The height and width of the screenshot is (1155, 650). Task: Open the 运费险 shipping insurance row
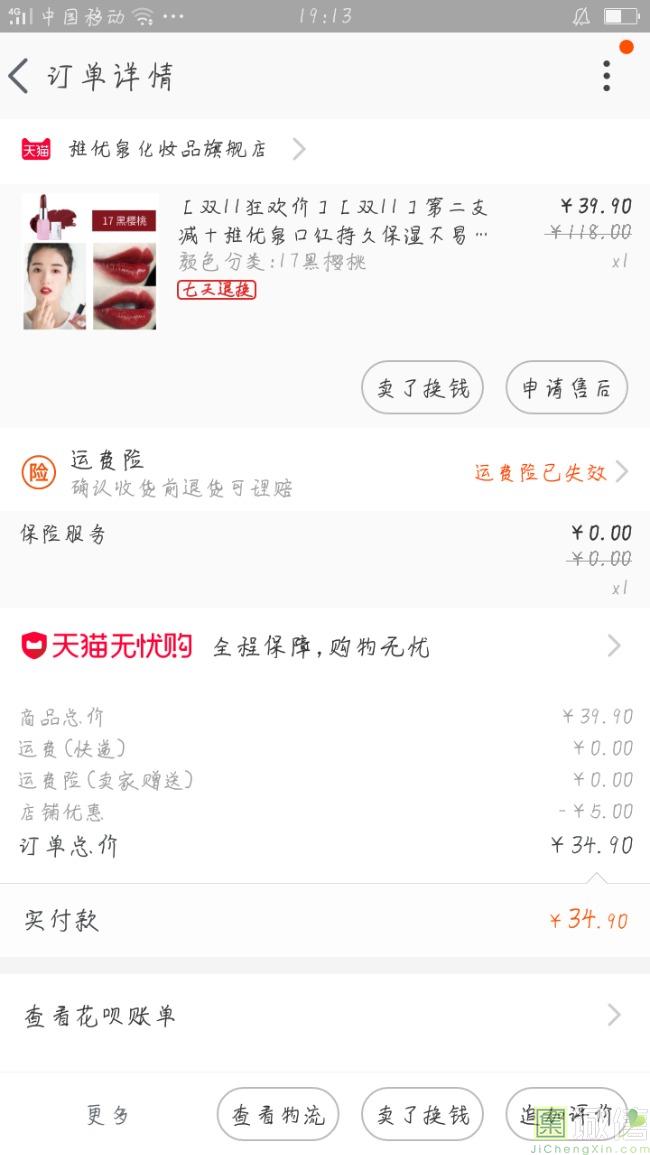tap(325, 472)
